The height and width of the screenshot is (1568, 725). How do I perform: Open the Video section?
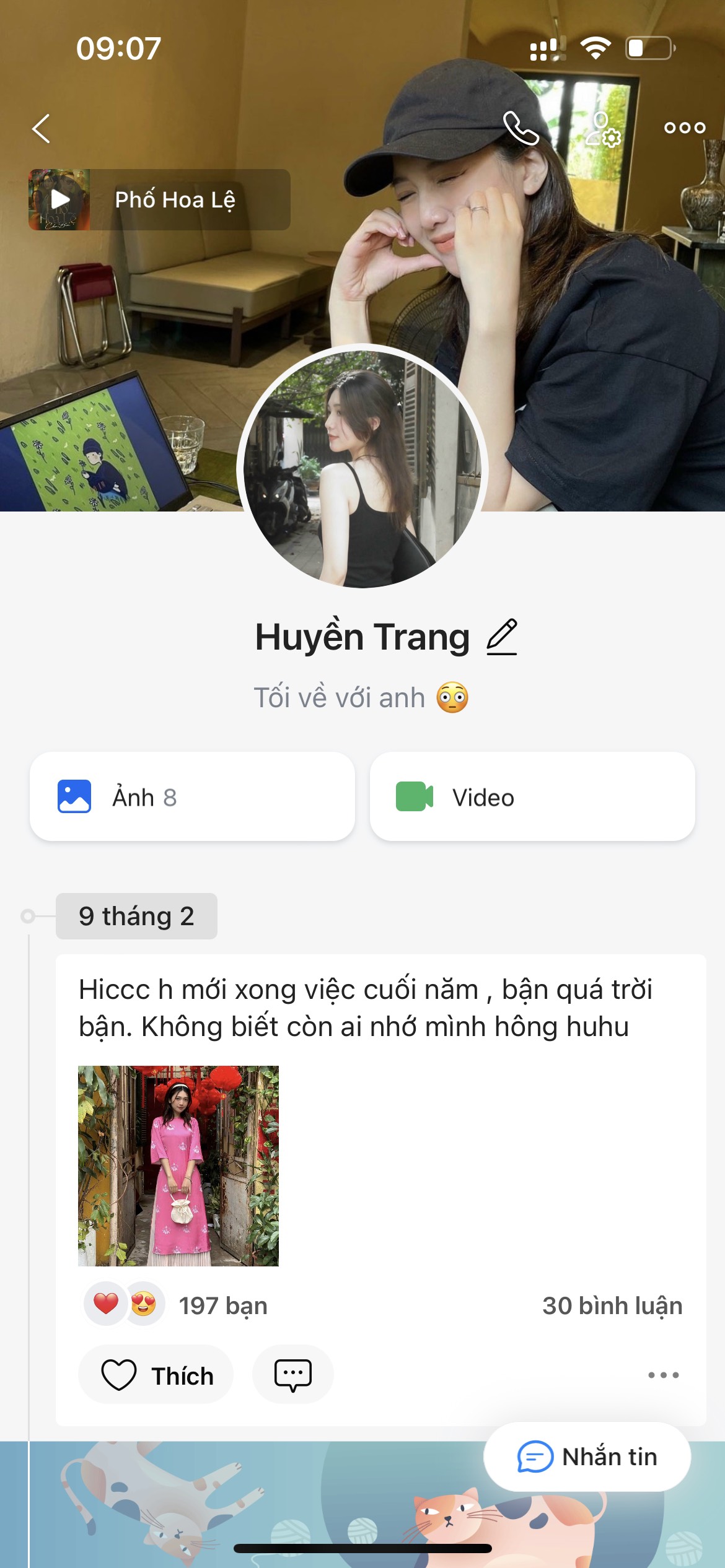(x=532, y=796)
